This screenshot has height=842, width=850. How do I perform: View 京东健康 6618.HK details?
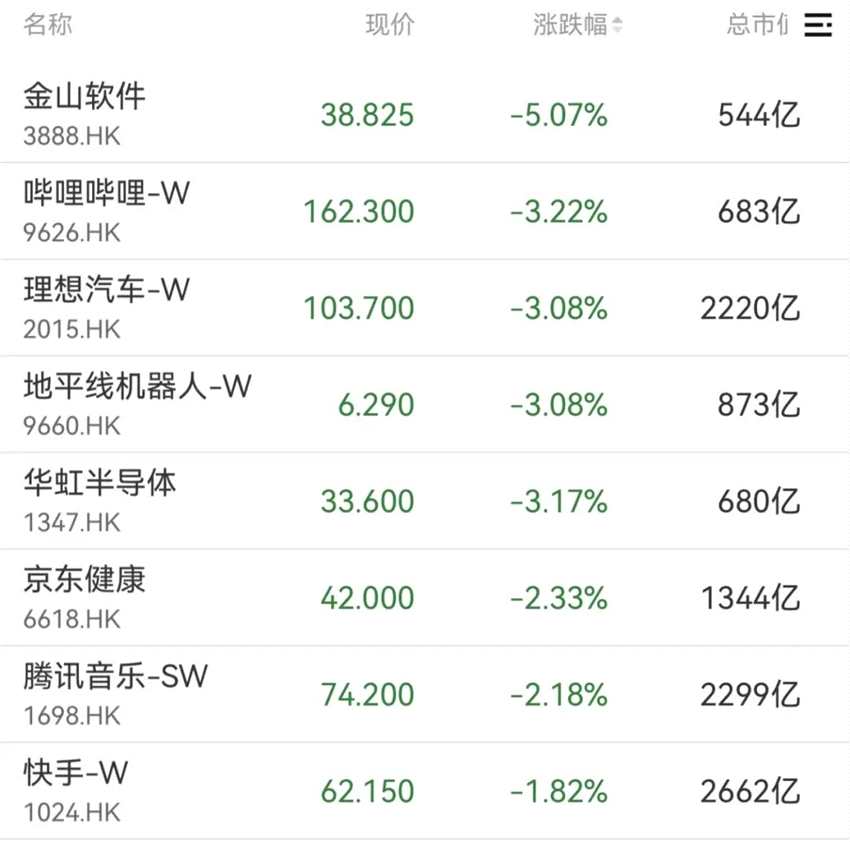pyautogui.click(x=85, y=597)
